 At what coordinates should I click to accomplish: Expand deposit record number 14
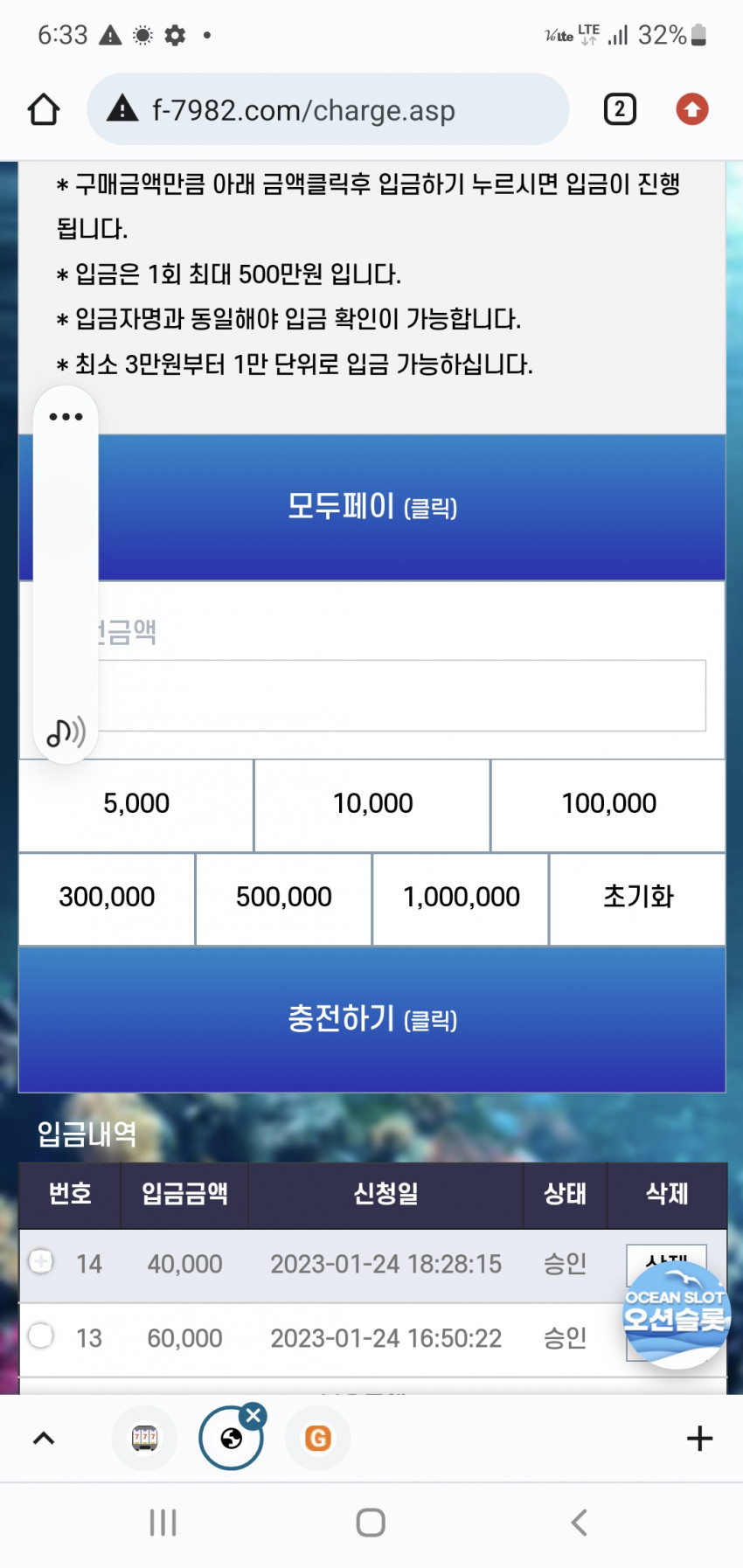(x=41, y=1261)
